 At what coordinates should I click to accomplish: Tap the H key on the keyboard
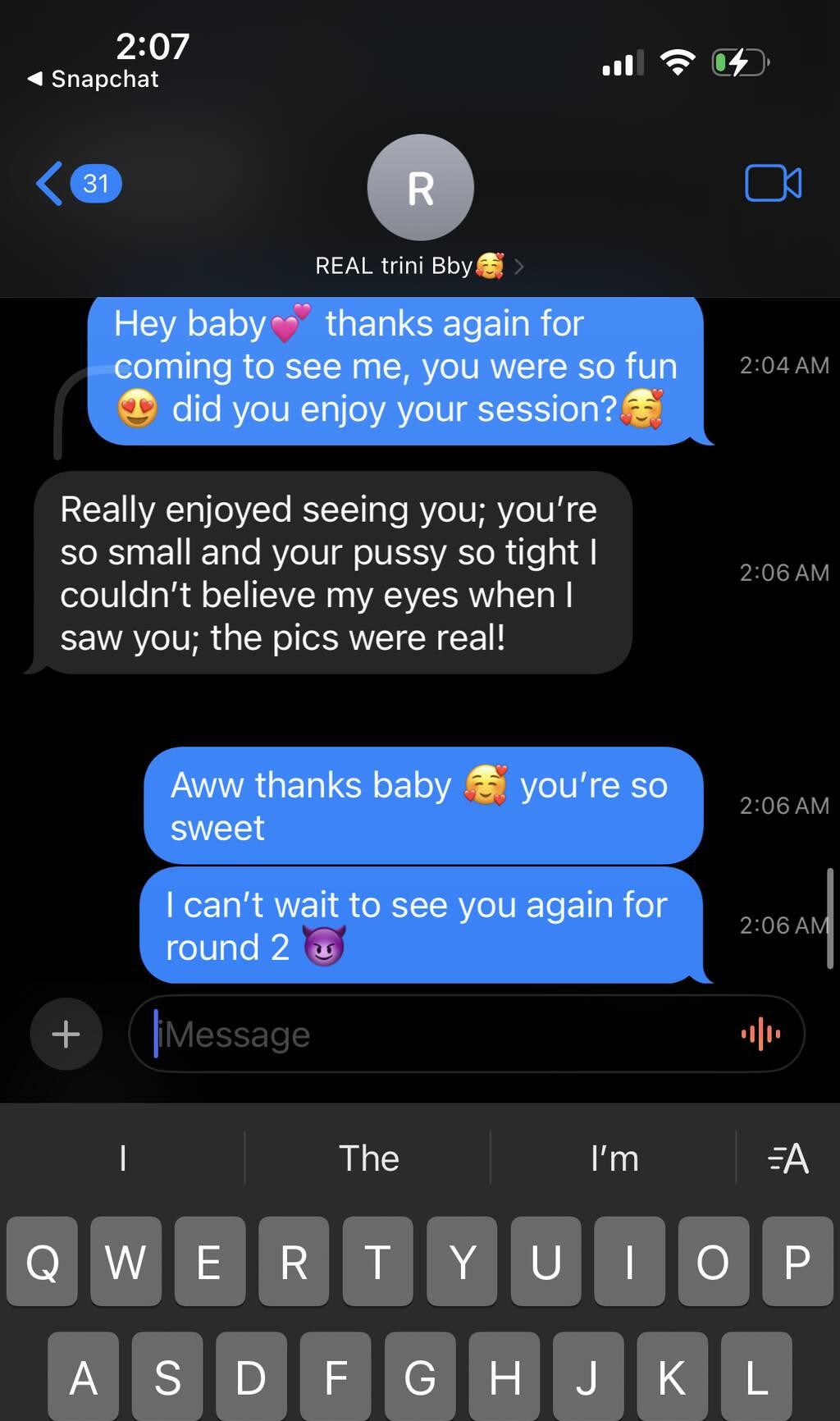pyautogui.click(x=504, y=1378)
